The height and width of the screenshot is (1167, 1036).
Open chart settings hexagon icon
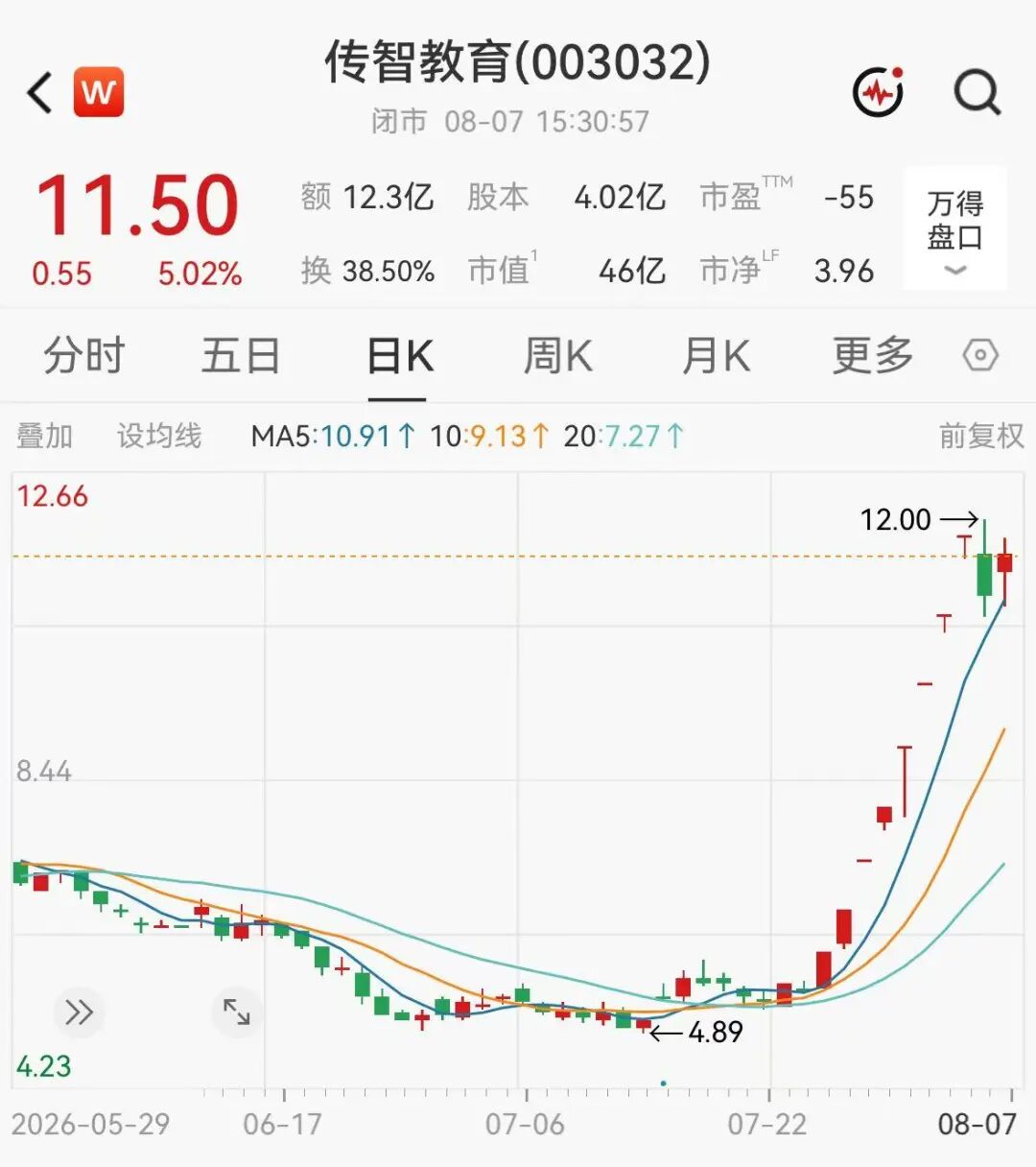[x=980, y=356]
